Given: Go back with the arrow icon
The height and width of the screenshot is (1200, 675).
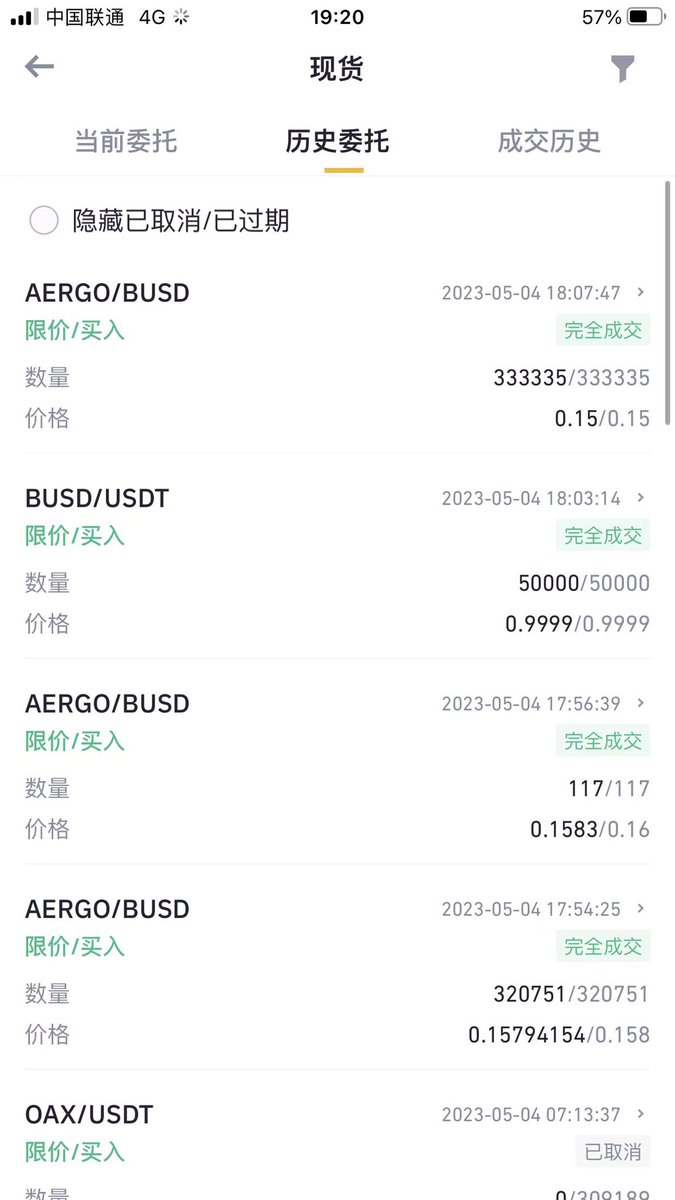Looking at the screenshot, I should click(39, 67).
